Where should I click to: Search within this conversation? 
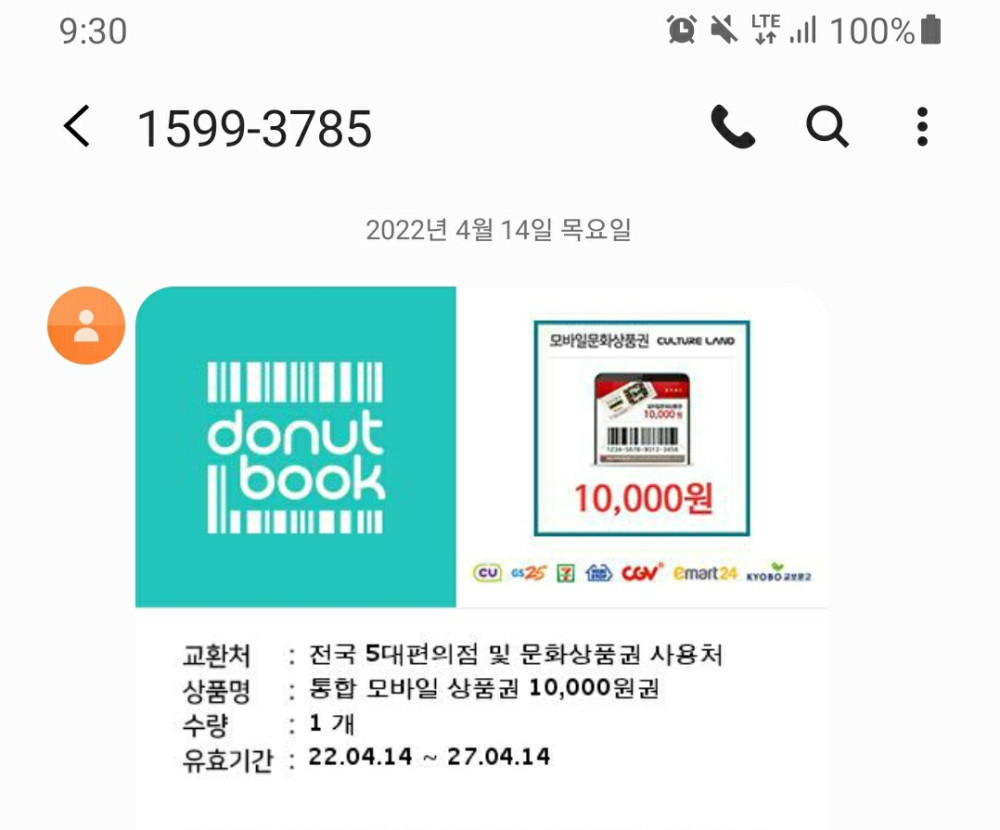point(827,127)
